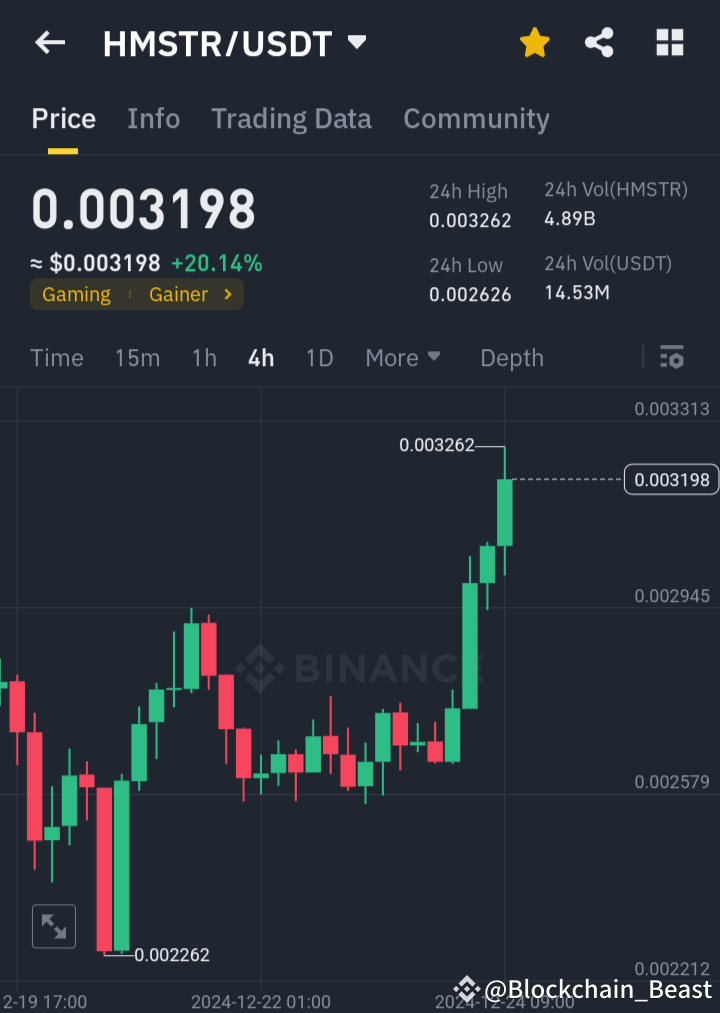Switch to the Info tab
The height and width of the screenshot is (1013, 720).
153,118
